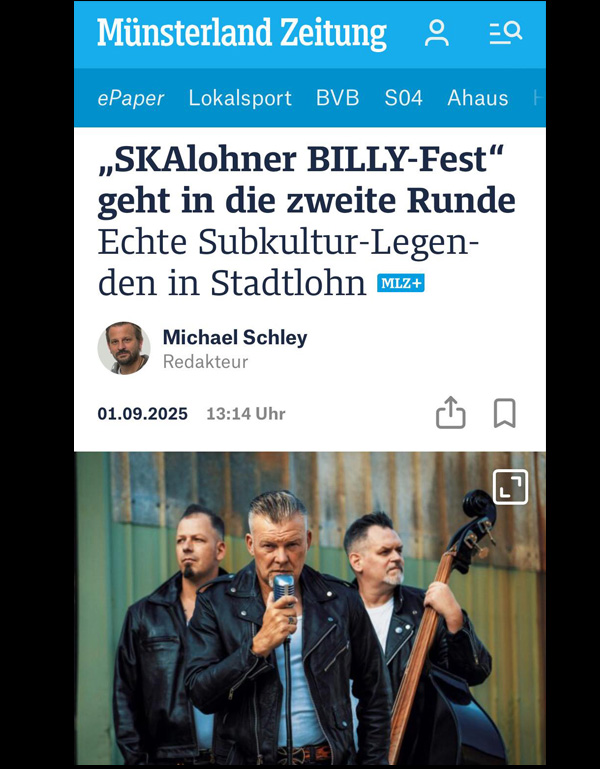View author Michael Schley's profile

(x=234, y=338)
